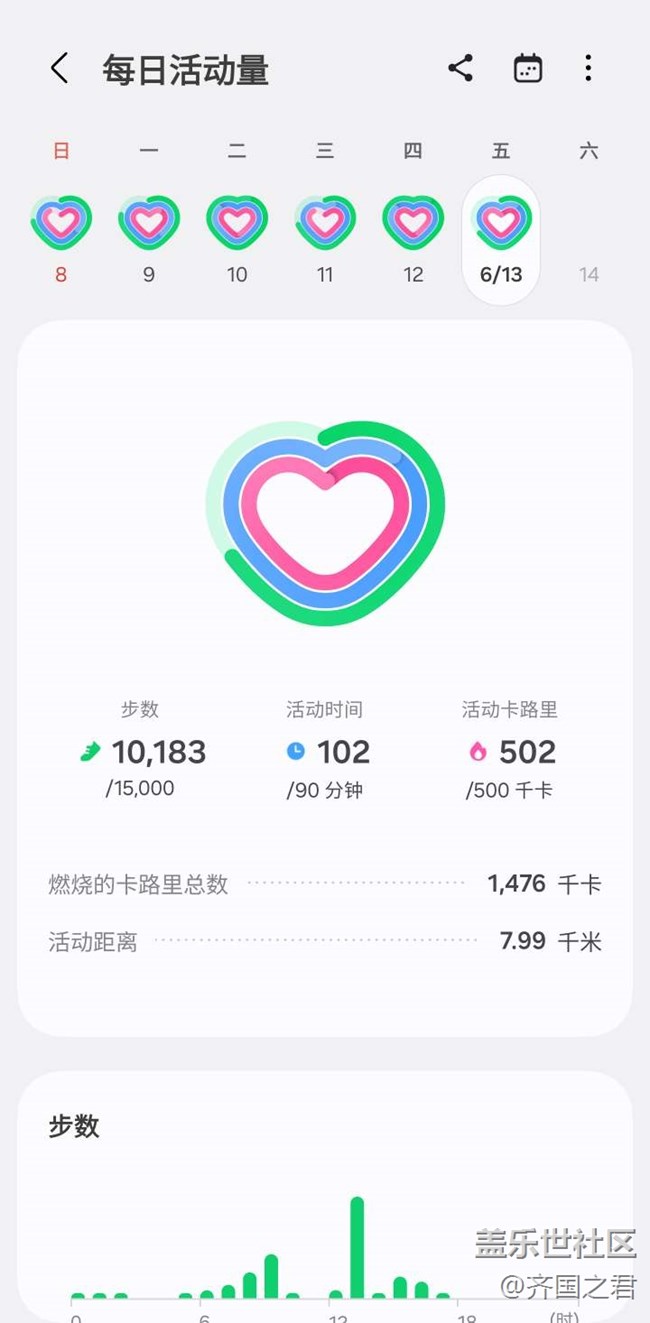Screen dimensions: 650x1323
Task: Open the calendar date picker
Action: tap(527, 68)
